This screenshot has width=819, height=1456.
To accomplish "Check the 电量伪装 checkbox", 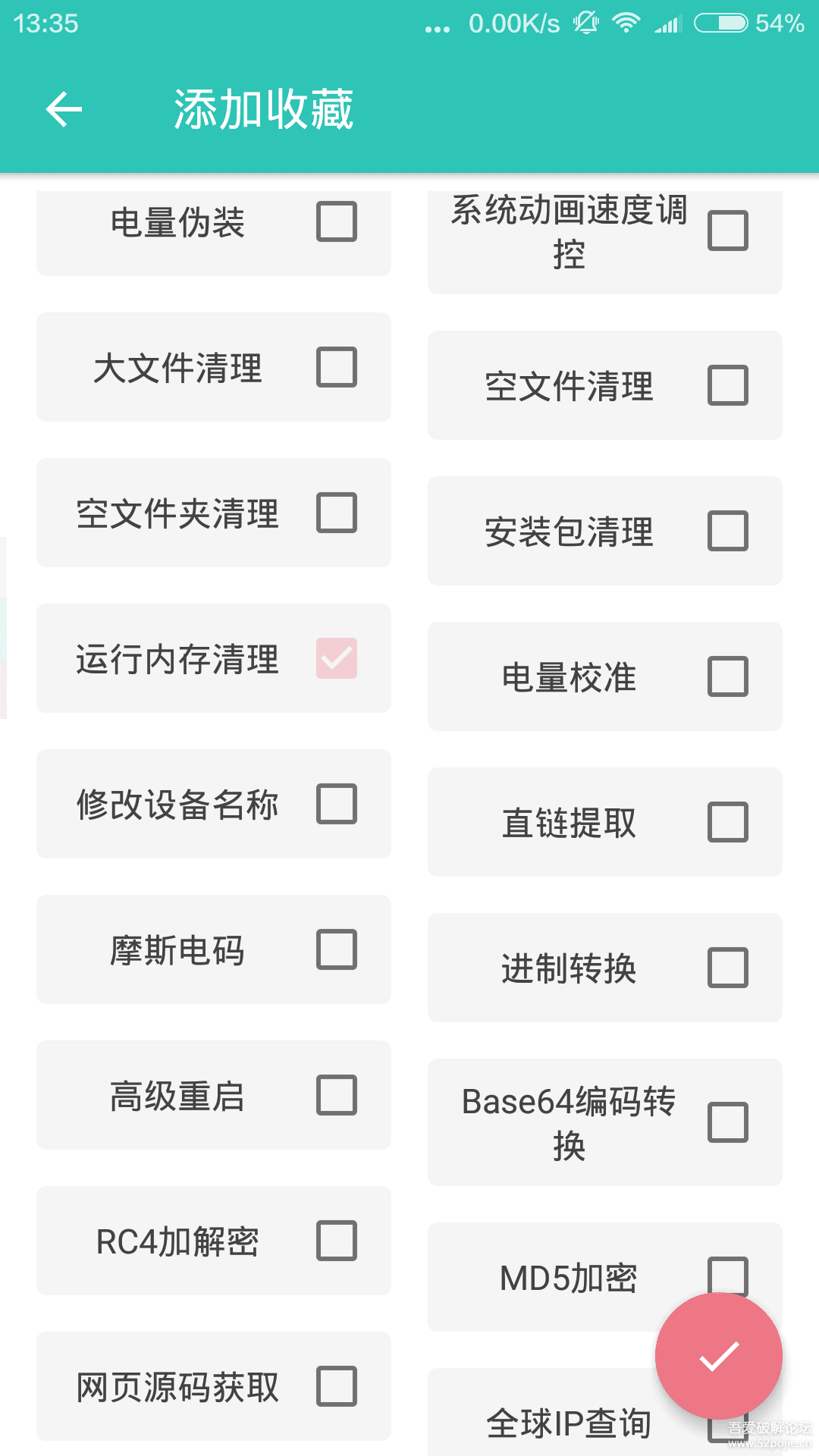I will tap(337, 221).
